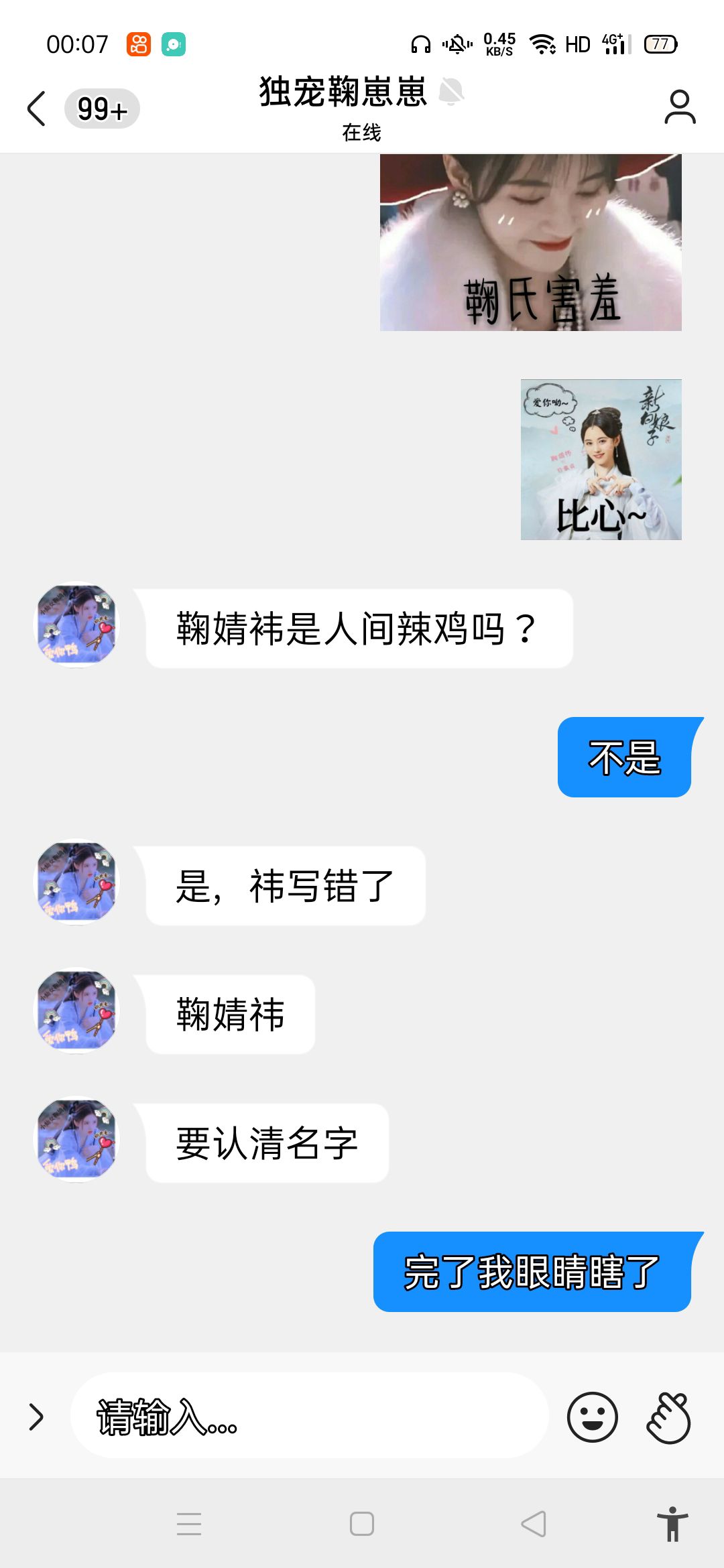
Task: Open the 比心 sticker image
Action: coord(601,460)
